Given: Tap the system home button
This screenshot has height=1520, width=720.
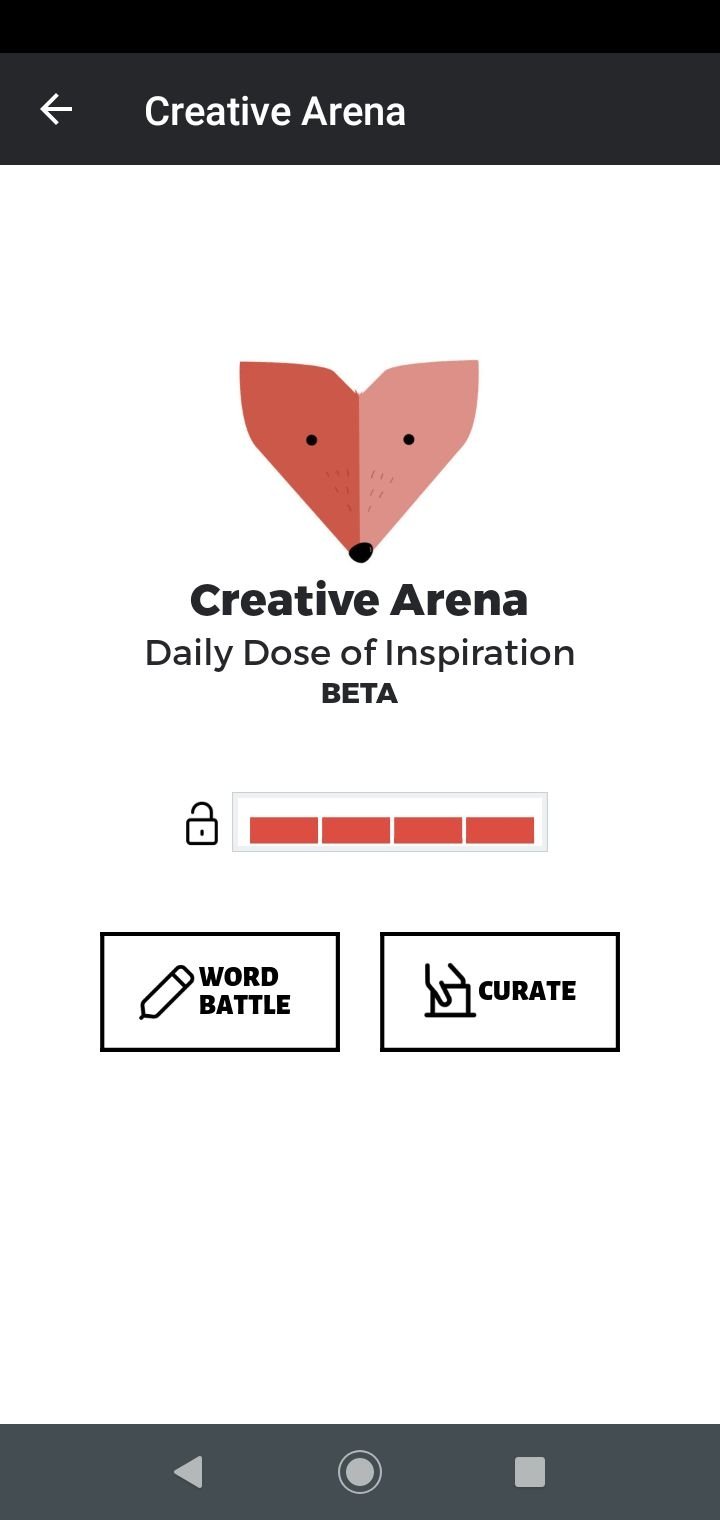Looking at the screenshot, I should click(360, 1471).
